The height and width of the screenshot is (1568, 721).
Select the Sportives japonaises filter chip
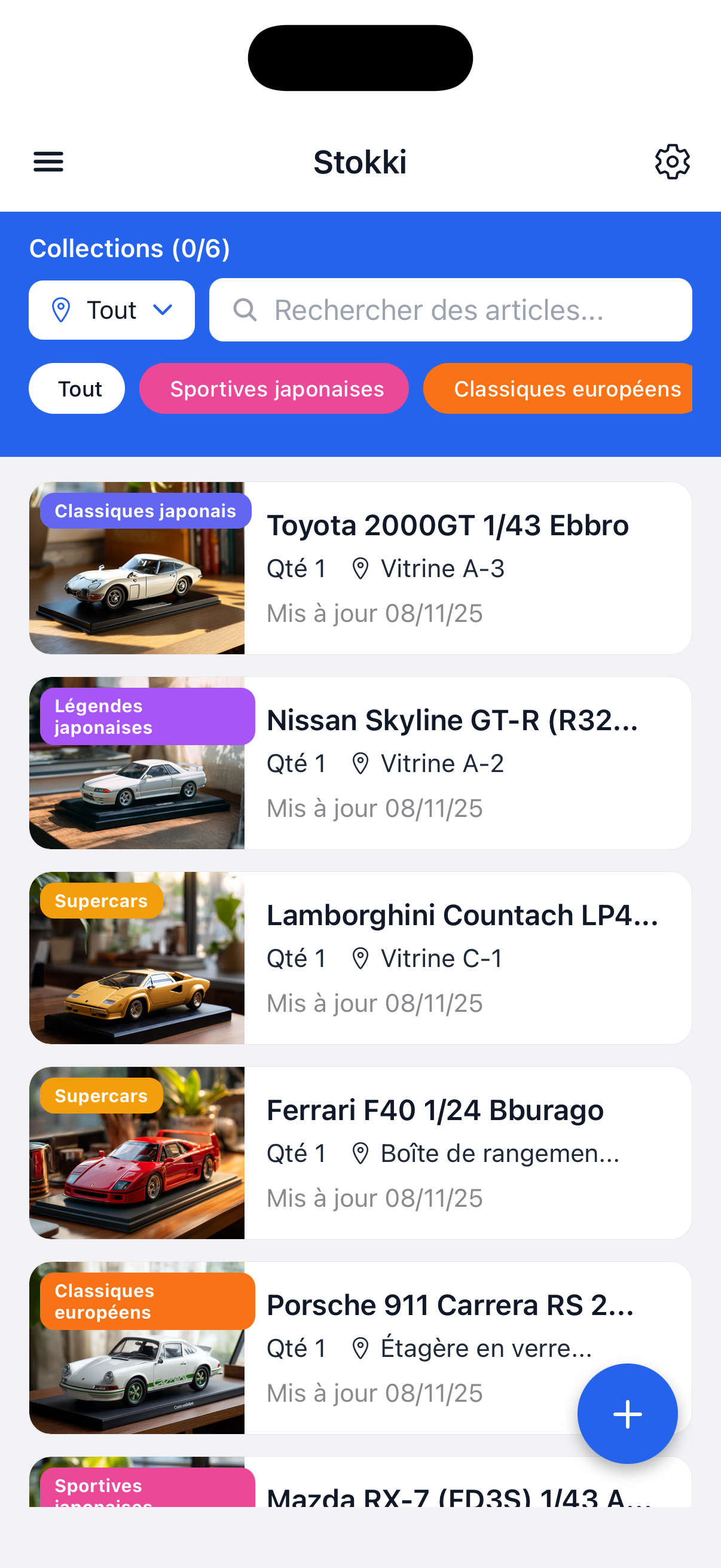274,388
